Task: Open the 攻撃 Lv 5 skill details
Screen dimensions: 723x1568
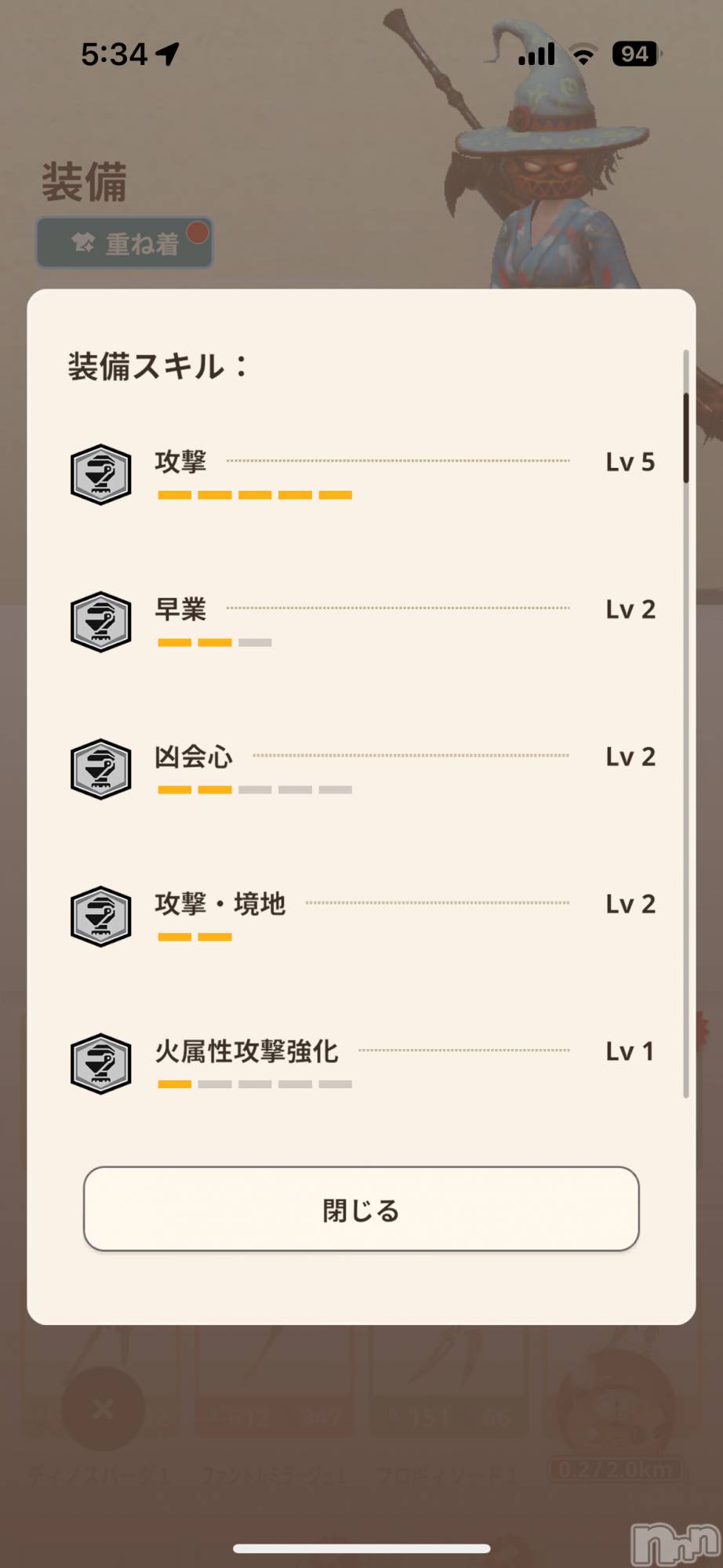Action: 361,473
